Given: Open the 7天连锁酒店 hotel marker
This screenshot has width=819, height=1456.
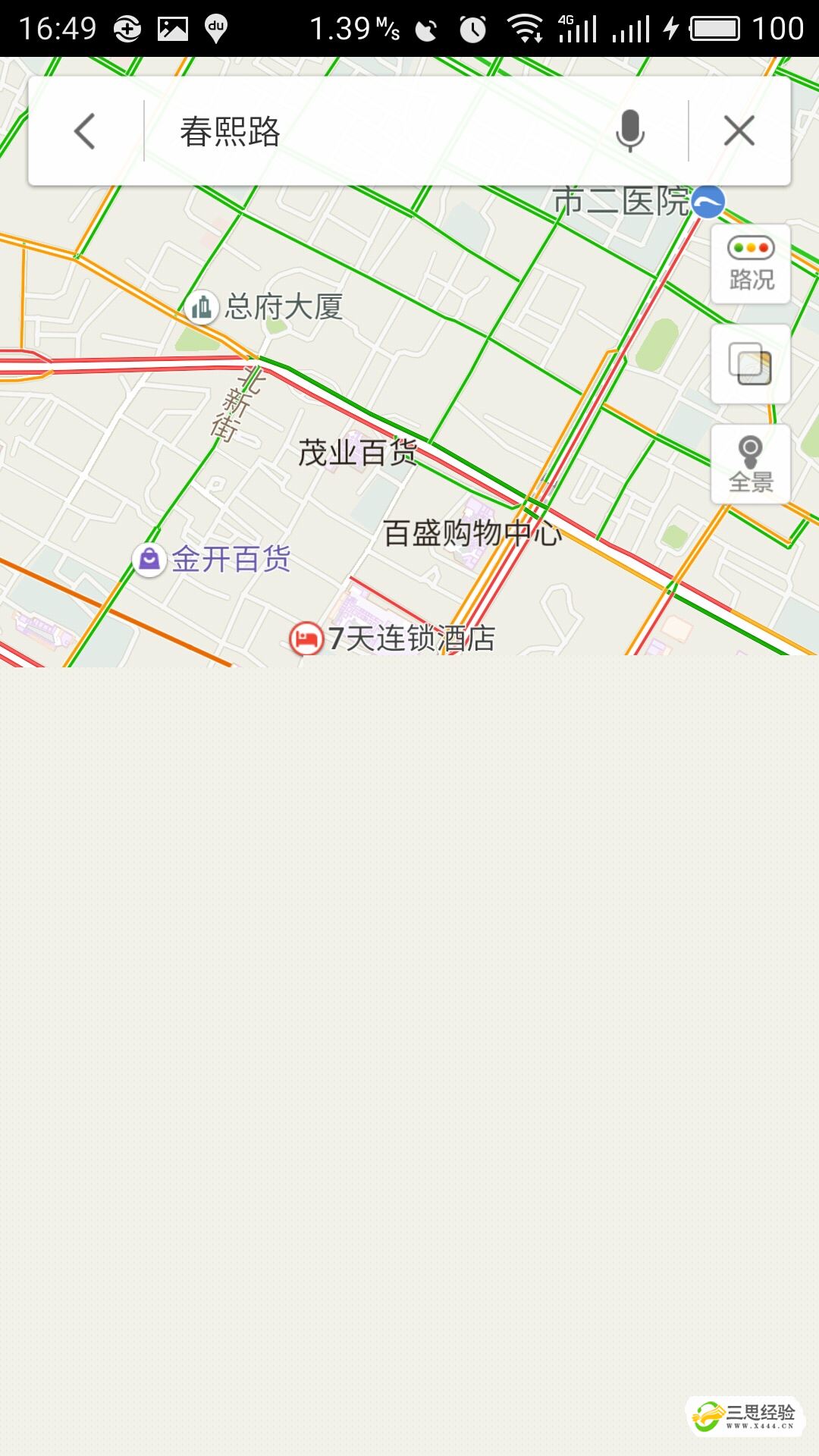Looking at the screenshot, I should pyautogui.click(x=306, y=639).
